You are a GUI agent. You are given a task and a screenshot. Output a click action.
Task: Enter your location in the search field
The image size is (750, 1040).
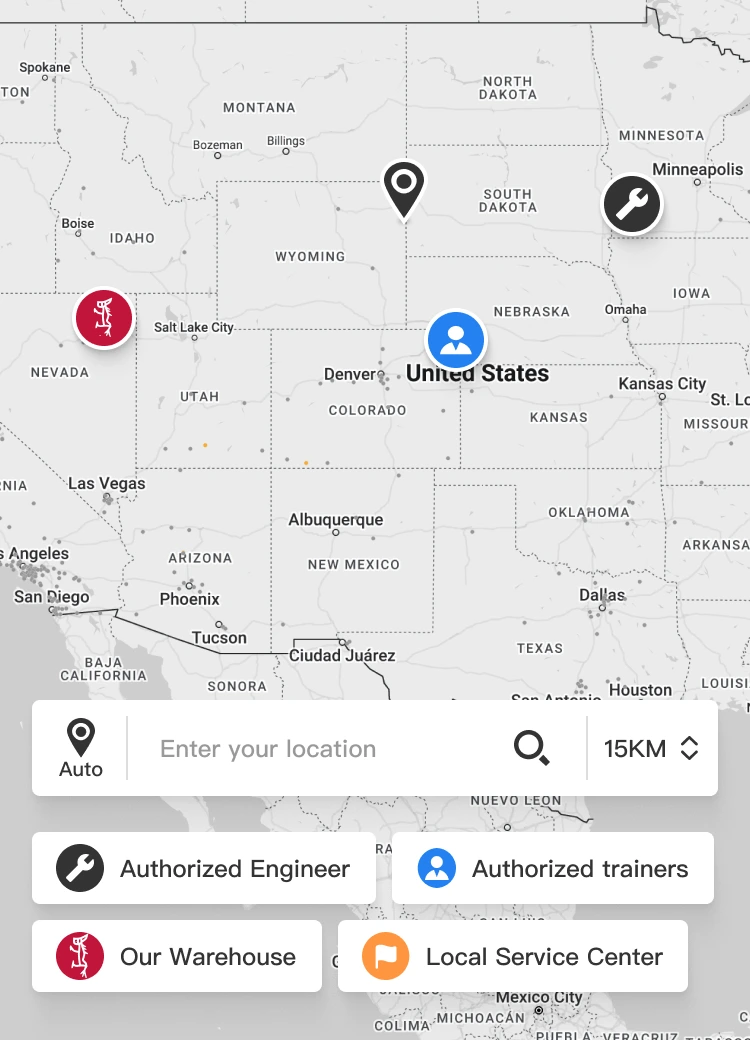(320, 749)
